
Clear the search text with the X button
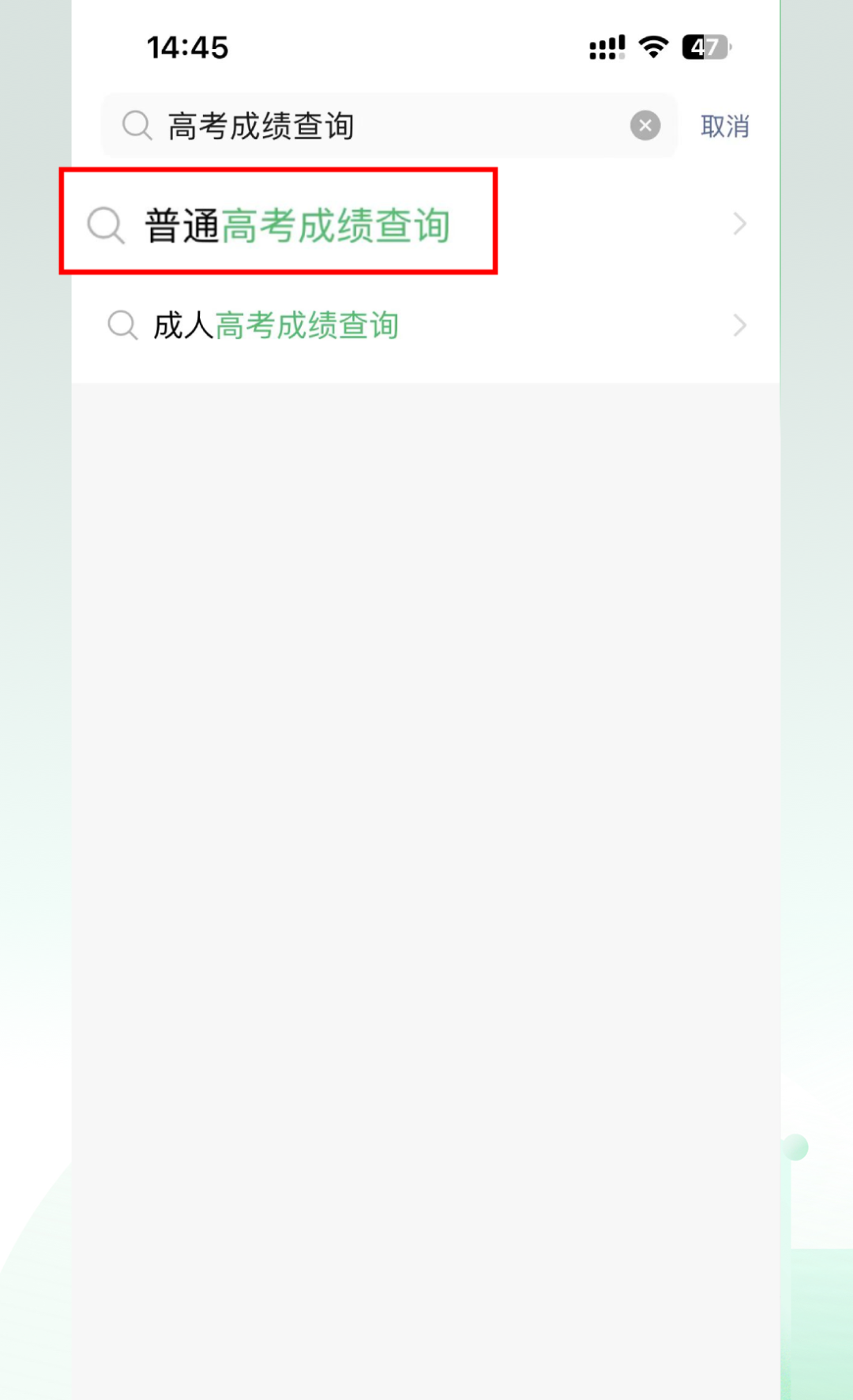[645, 126]
